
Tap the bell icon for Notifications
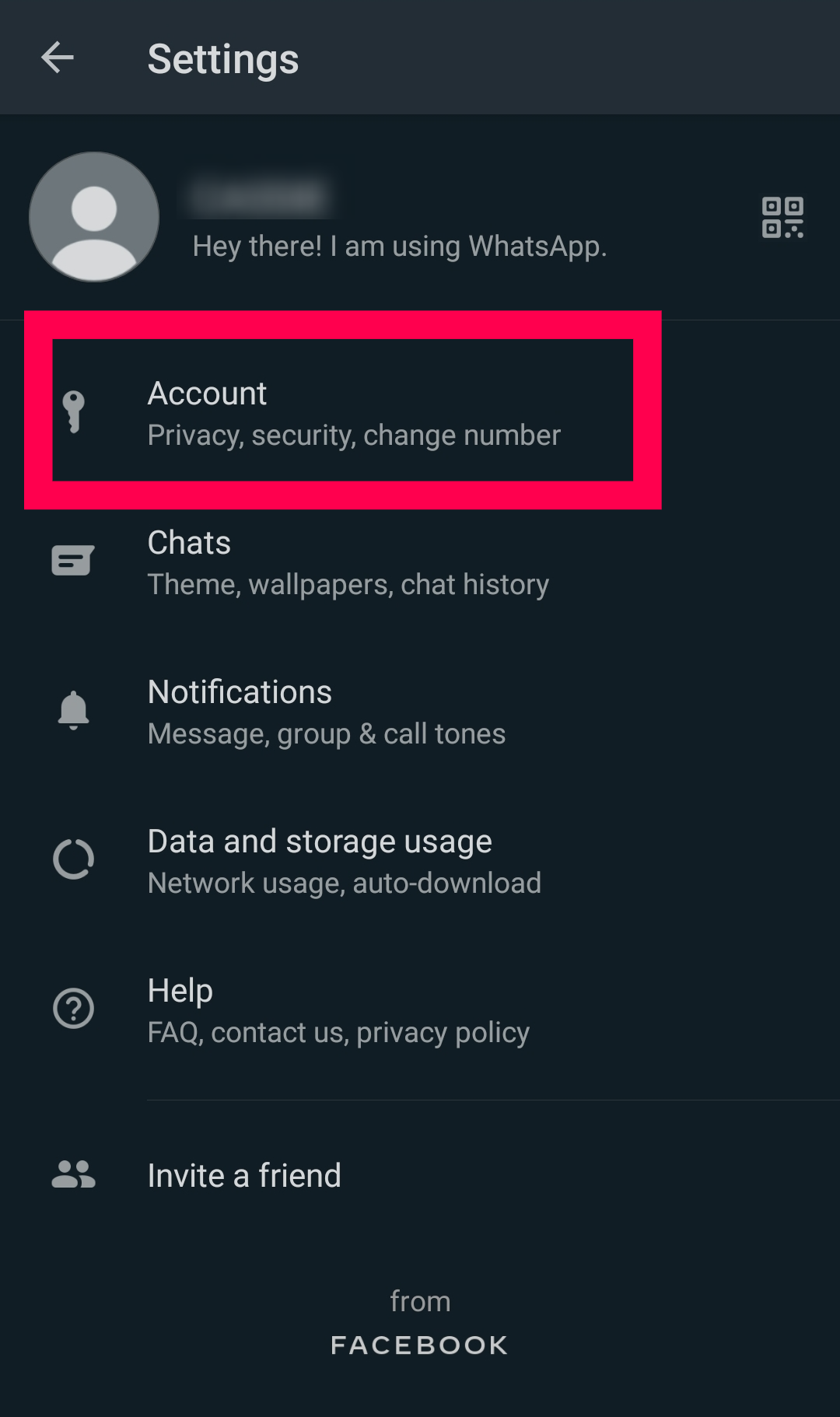[x=73, y=710]
